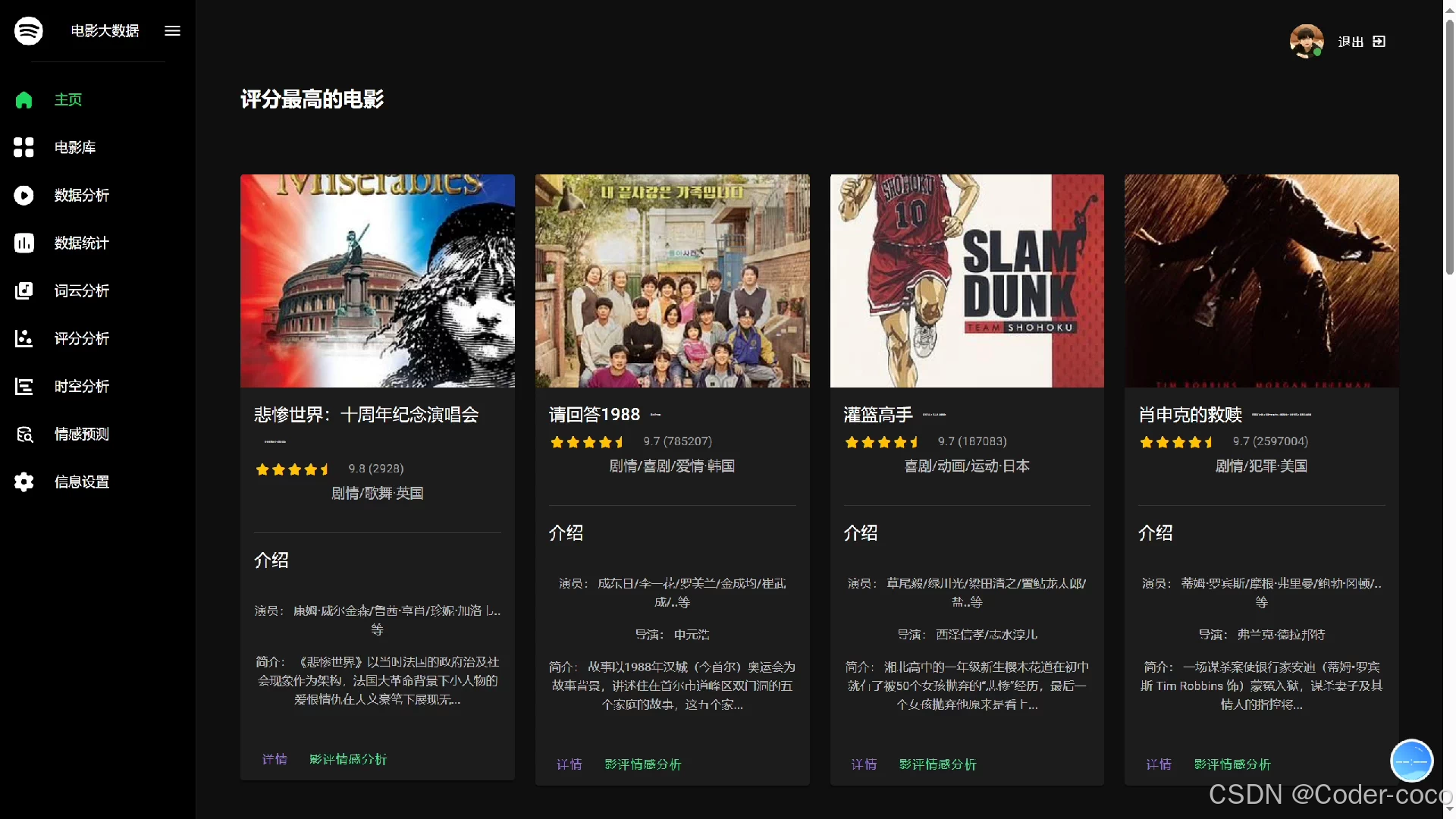Screen dimensions: 1456x819
Task: Open 影评情感分析 for 悲惨世界
Action: 348,759
